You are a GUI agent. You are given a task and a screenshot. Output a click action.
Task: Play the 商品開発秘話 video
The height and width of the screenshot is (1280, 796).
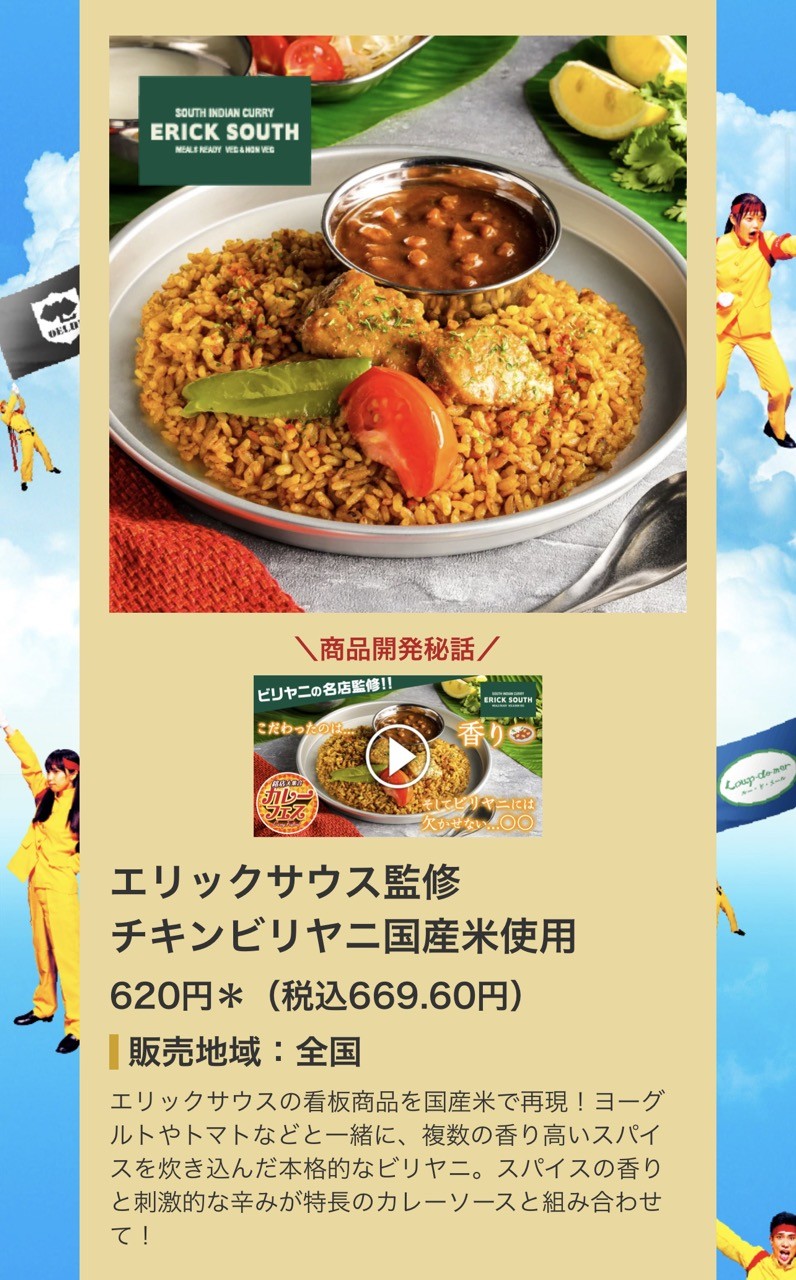pyautogui.click(x=397, y=757)
